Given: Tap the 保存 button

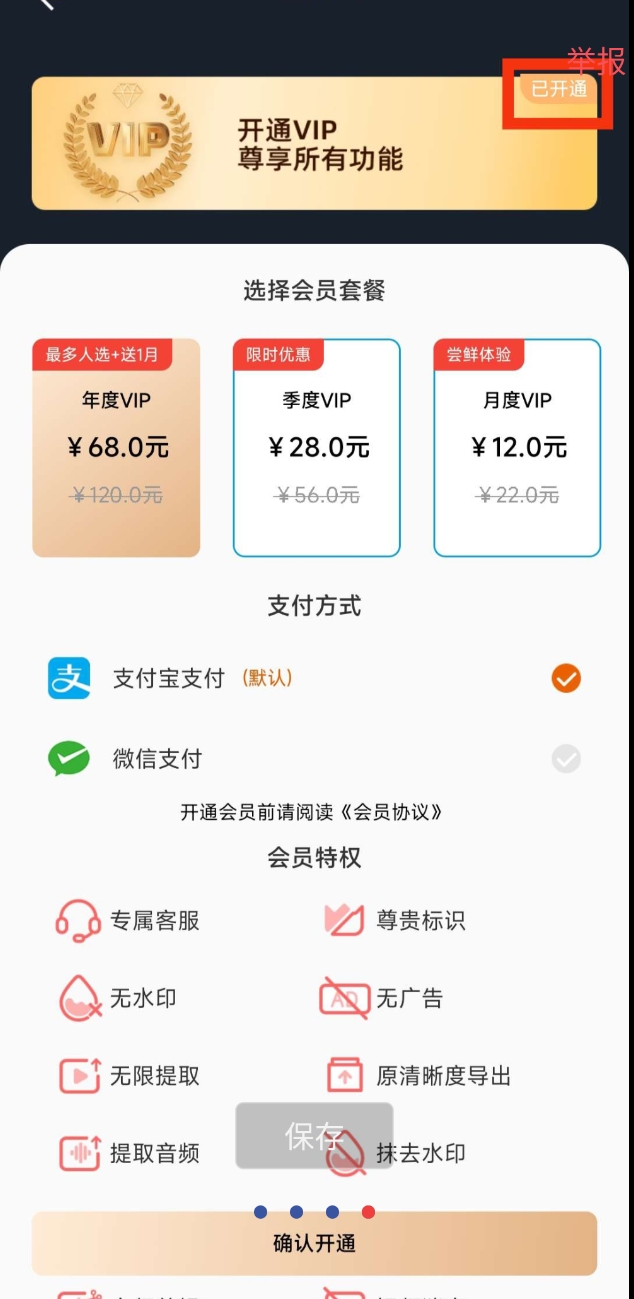Looking at the screenshot, I should click(314, 1136).
